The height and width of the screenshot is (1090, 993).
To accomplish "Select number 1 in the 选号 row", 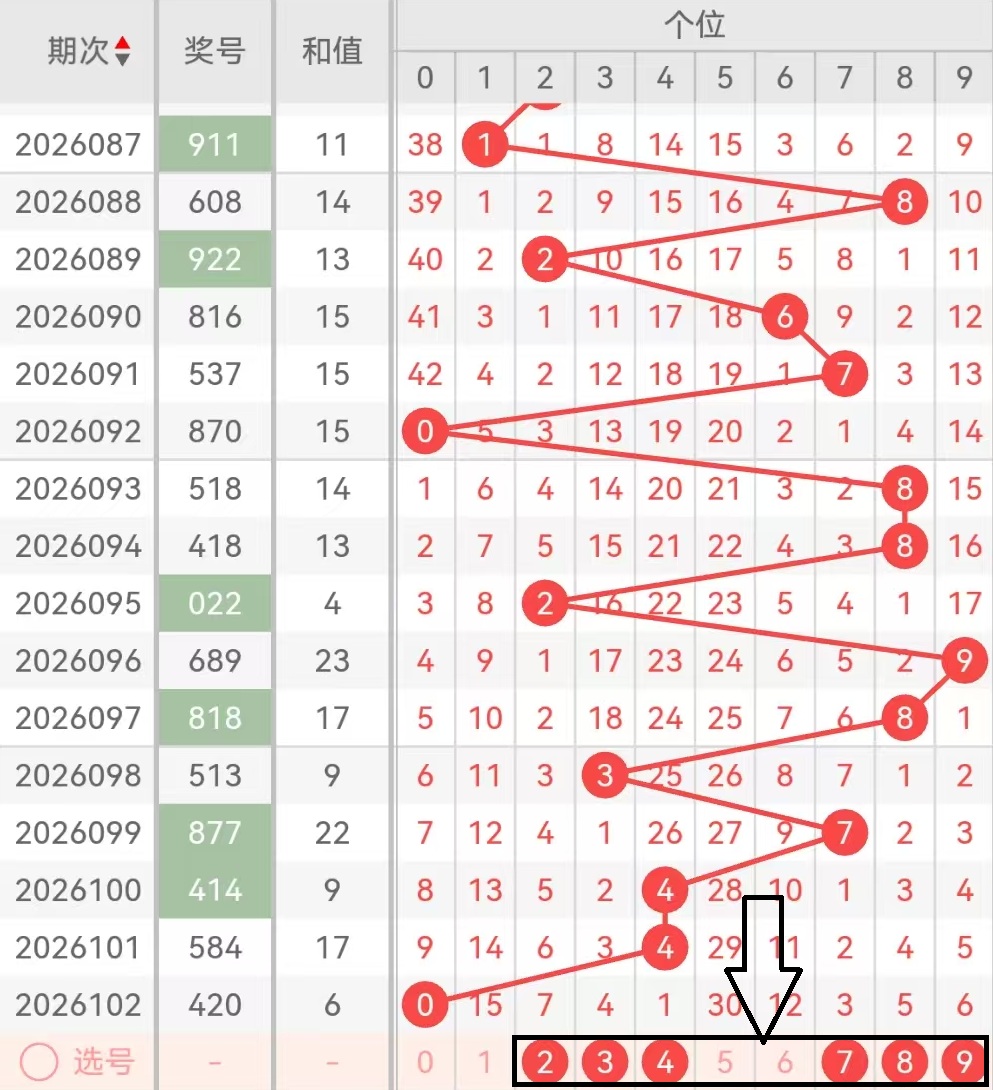I will (485, 1061).
